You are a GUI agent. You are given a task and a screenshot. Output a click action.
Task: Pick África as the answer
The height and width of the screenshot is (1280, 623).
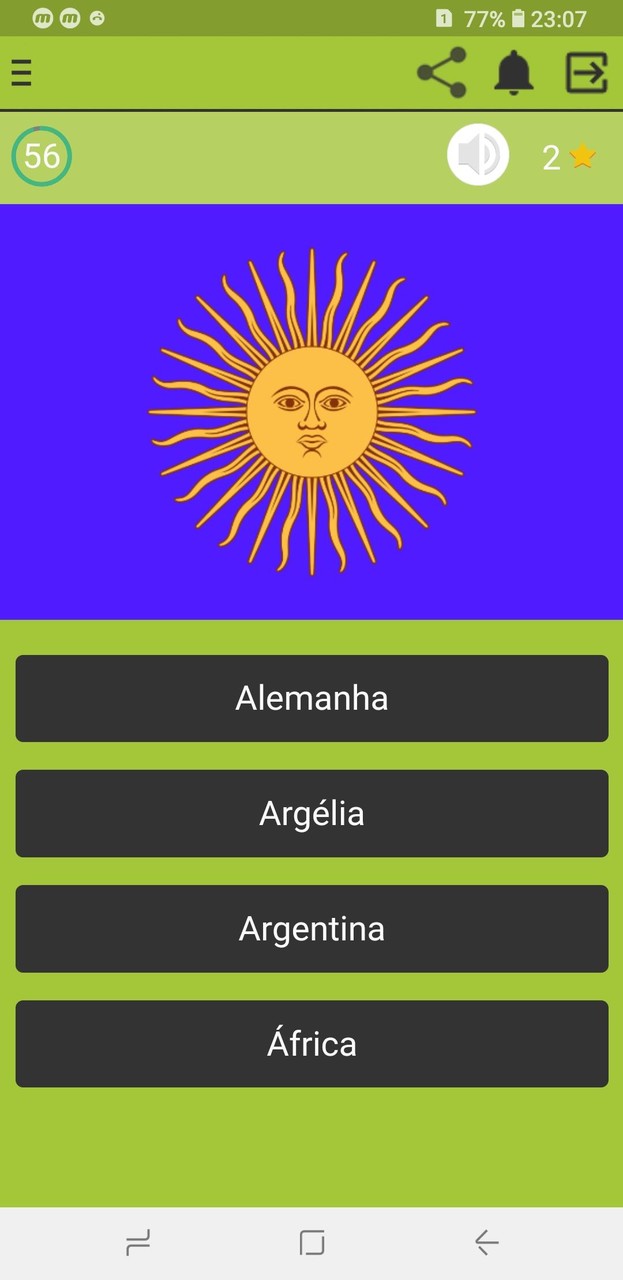pos(311,1043)
